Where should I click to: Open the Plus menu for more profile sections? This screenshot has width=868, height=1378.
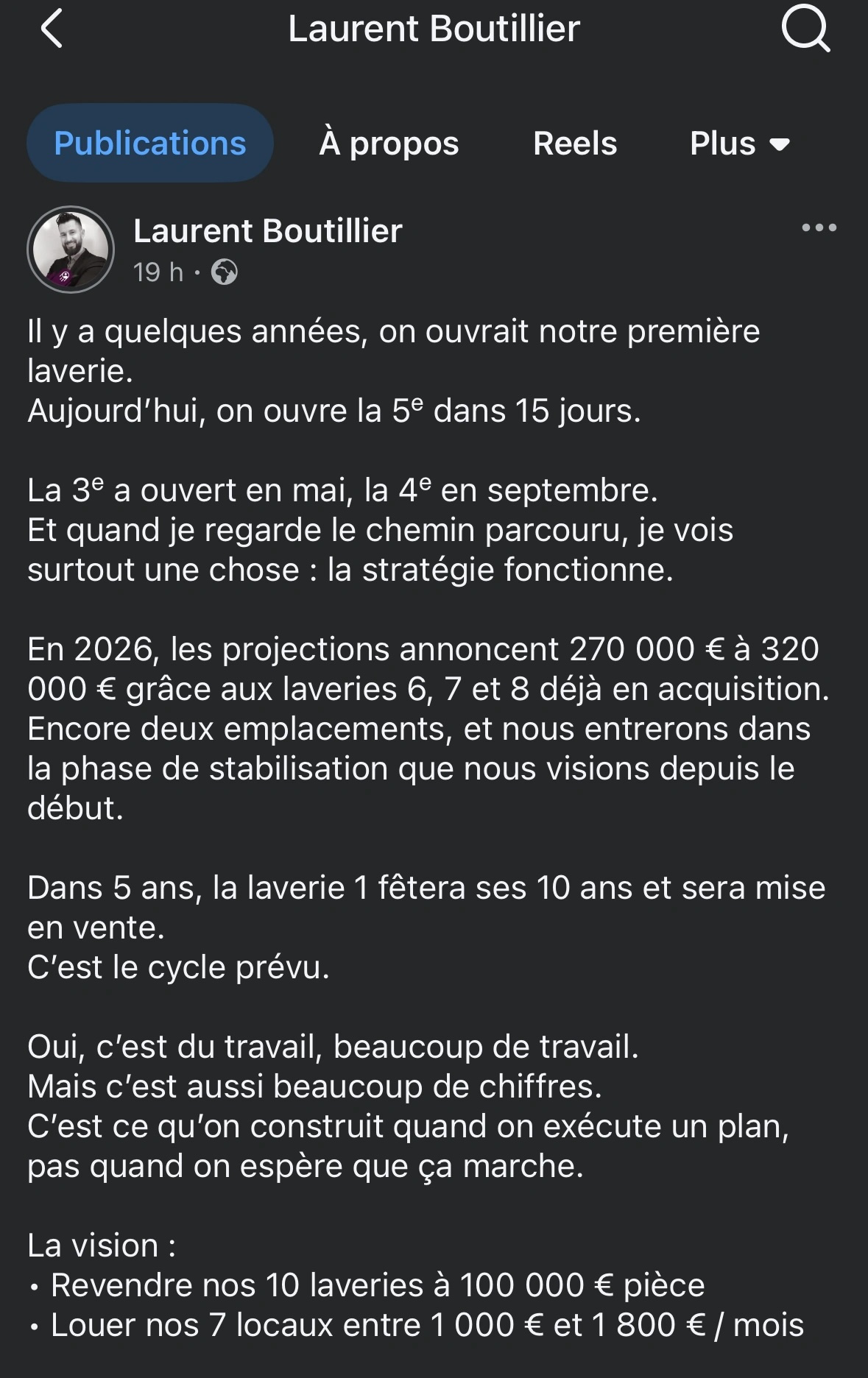coord(738,144)
